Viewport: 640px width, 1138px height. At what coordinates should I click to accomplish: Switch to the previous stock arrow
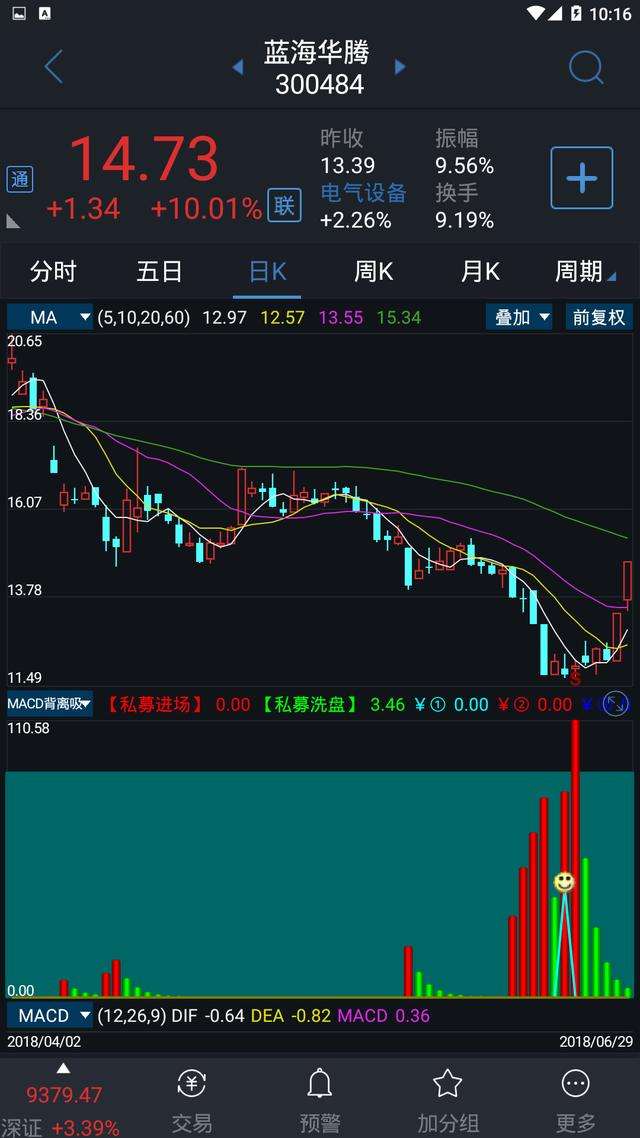click(238, 67)
